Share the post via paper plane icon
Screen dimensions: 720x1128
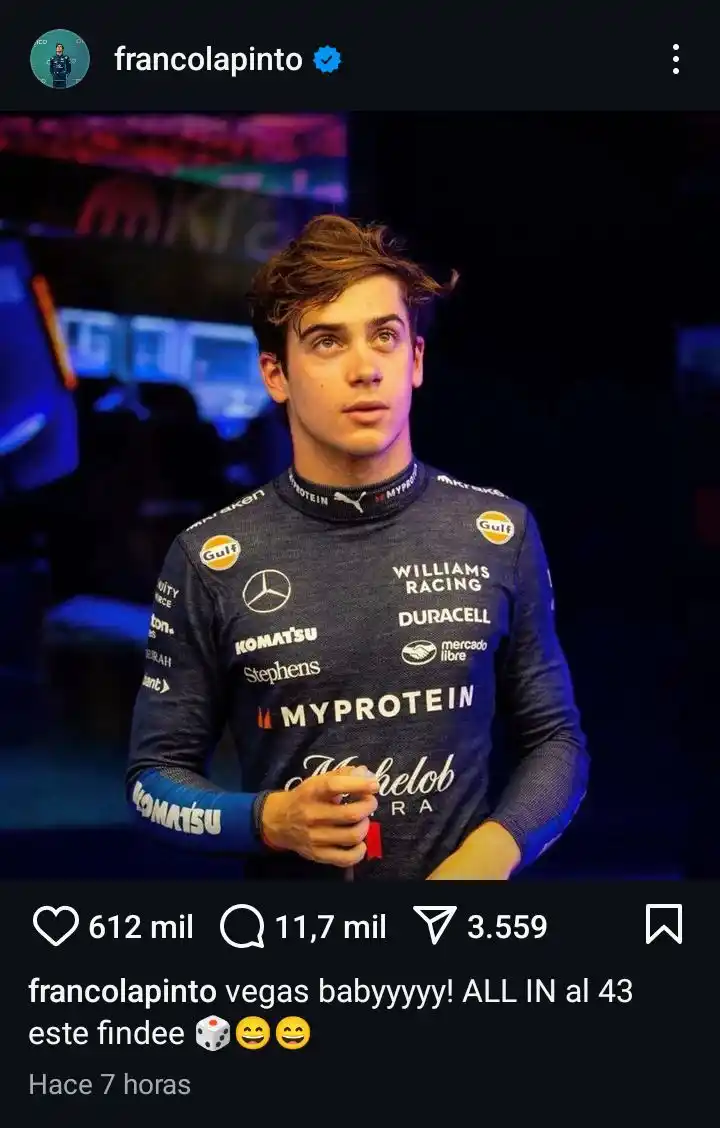pyautogui.click(x=435, y=926)
